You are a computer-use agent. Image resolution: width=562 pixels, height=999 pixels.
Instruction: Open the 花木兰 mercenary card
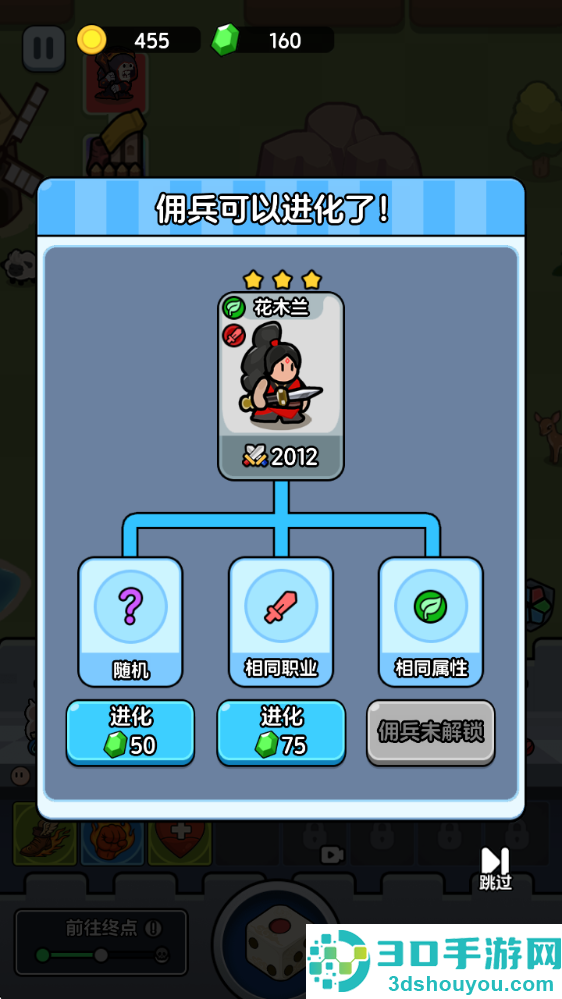pyautogui.click(x=281, y=385)
